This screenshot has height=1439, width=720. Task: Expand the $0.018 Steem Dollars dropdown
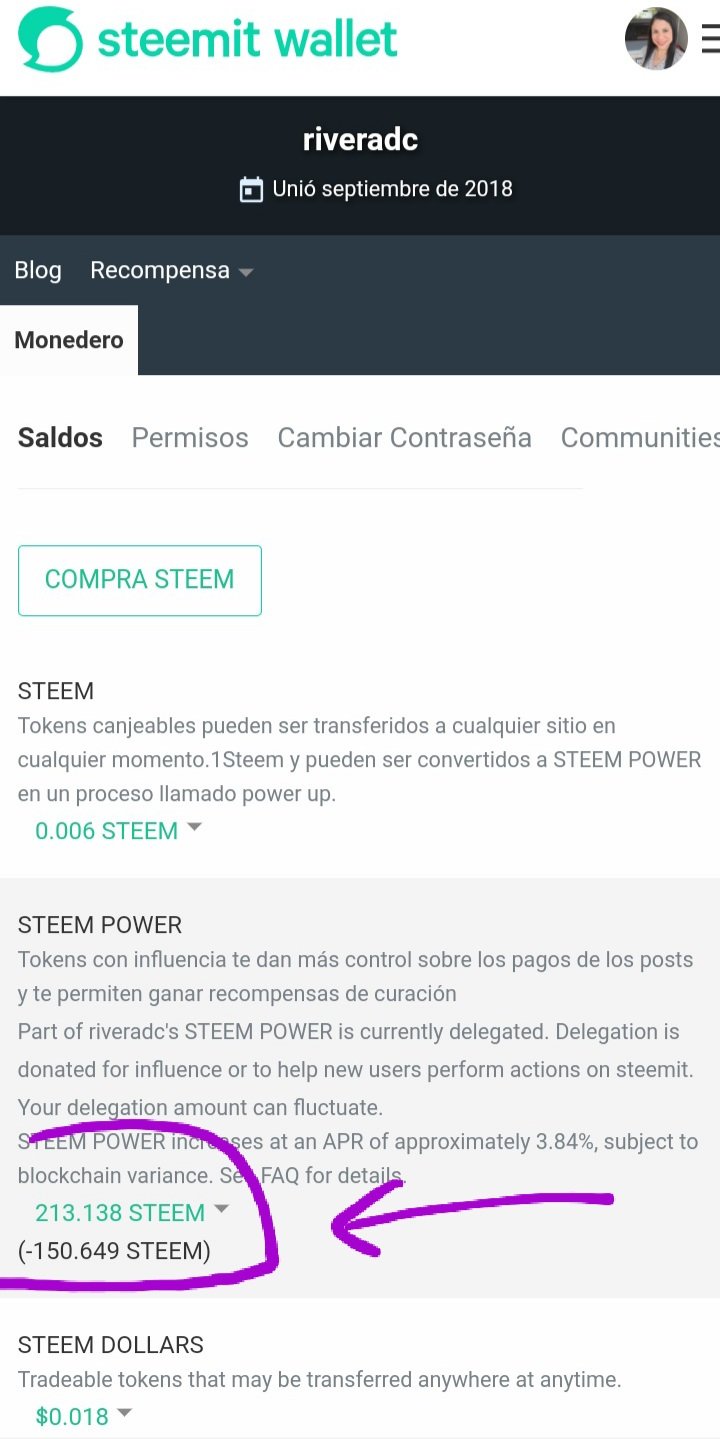(x=83, y=1415)
